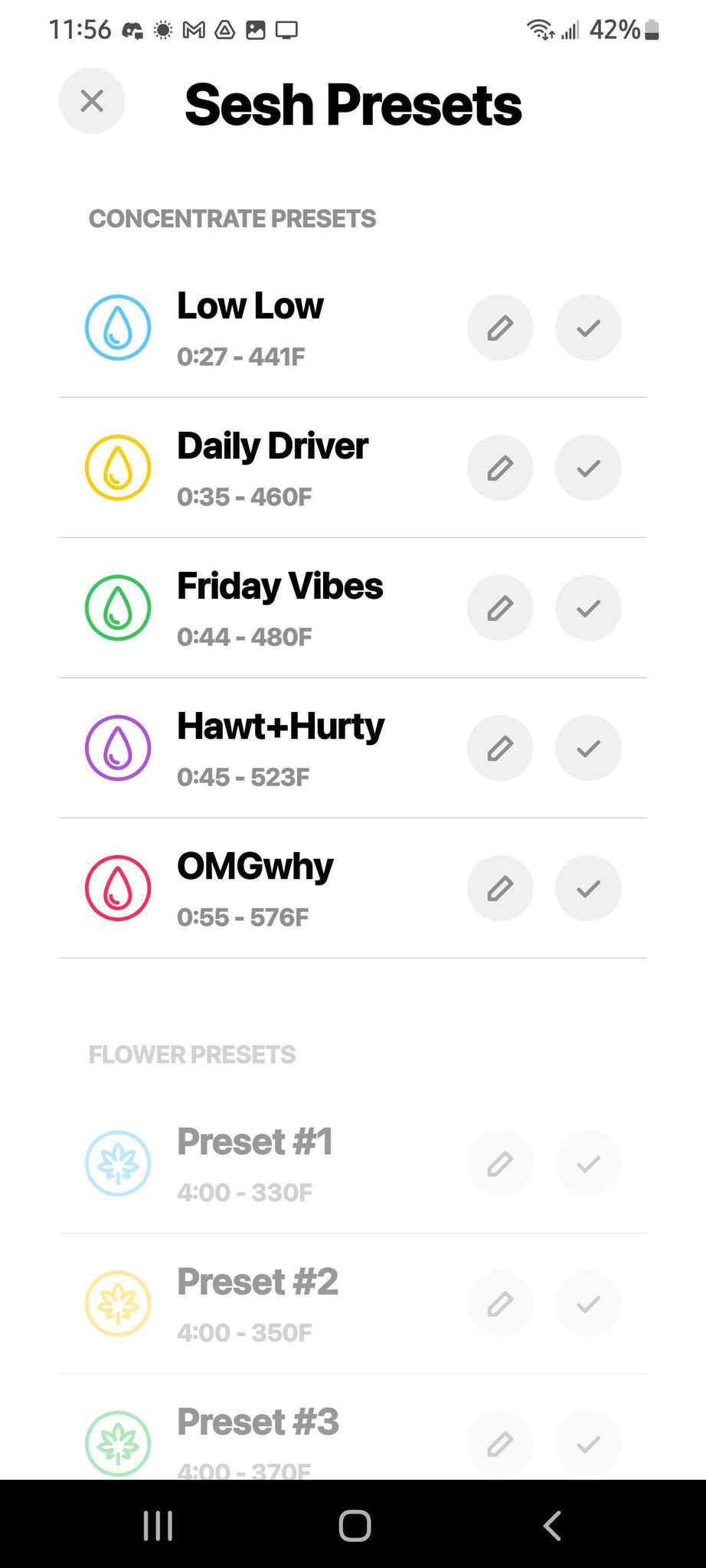Edit the Friday Vibes preset
The height and width of the screenshot is (1568, 706).
[500, 608]
